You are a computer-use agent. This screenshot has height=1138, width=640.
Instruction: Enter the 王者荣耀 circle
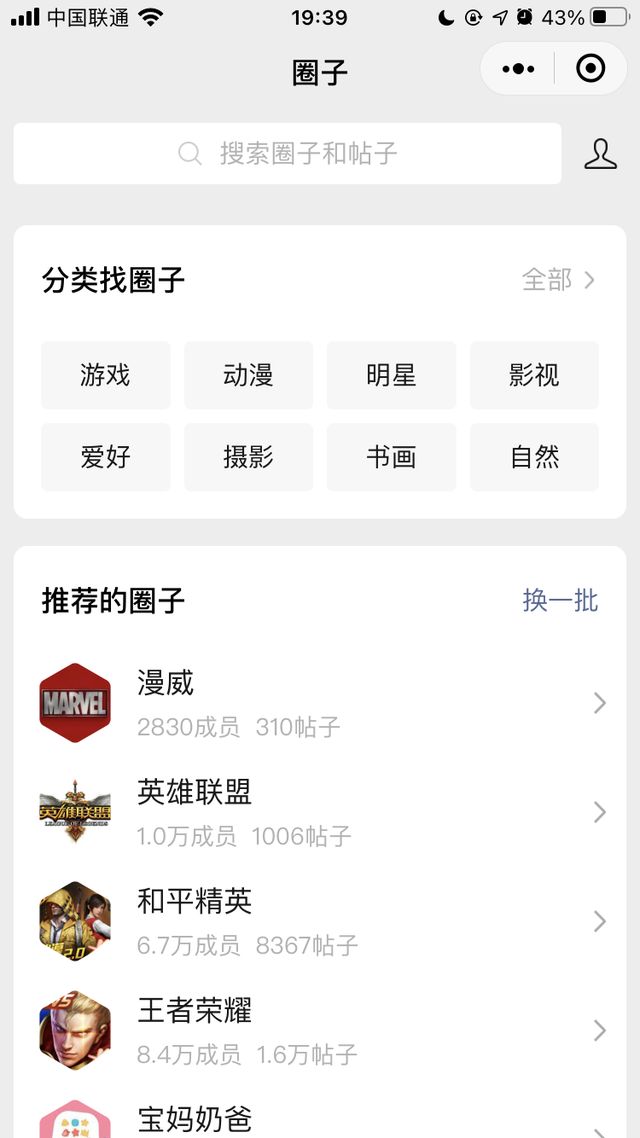(320, 1030)
